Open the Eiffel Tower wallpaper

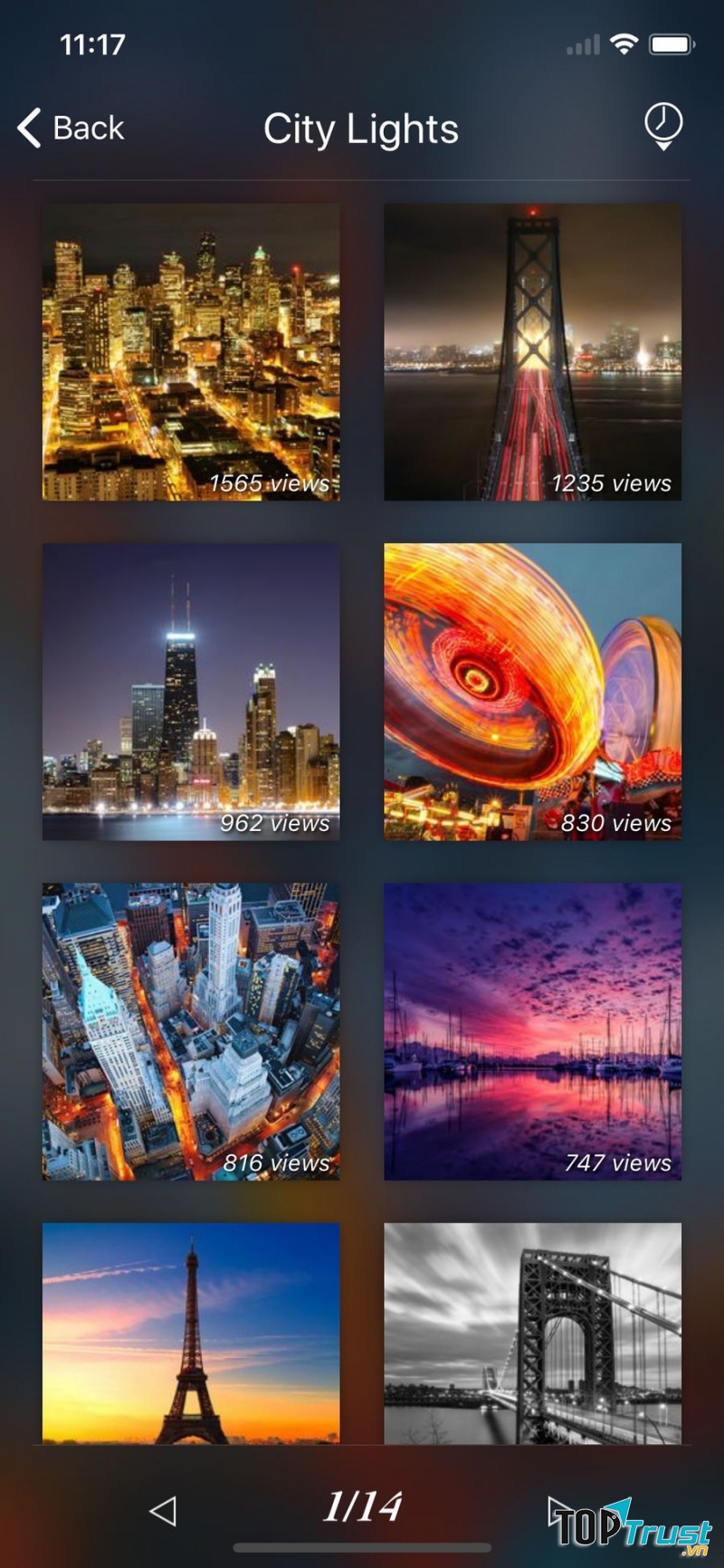(x=191, y=1333)
